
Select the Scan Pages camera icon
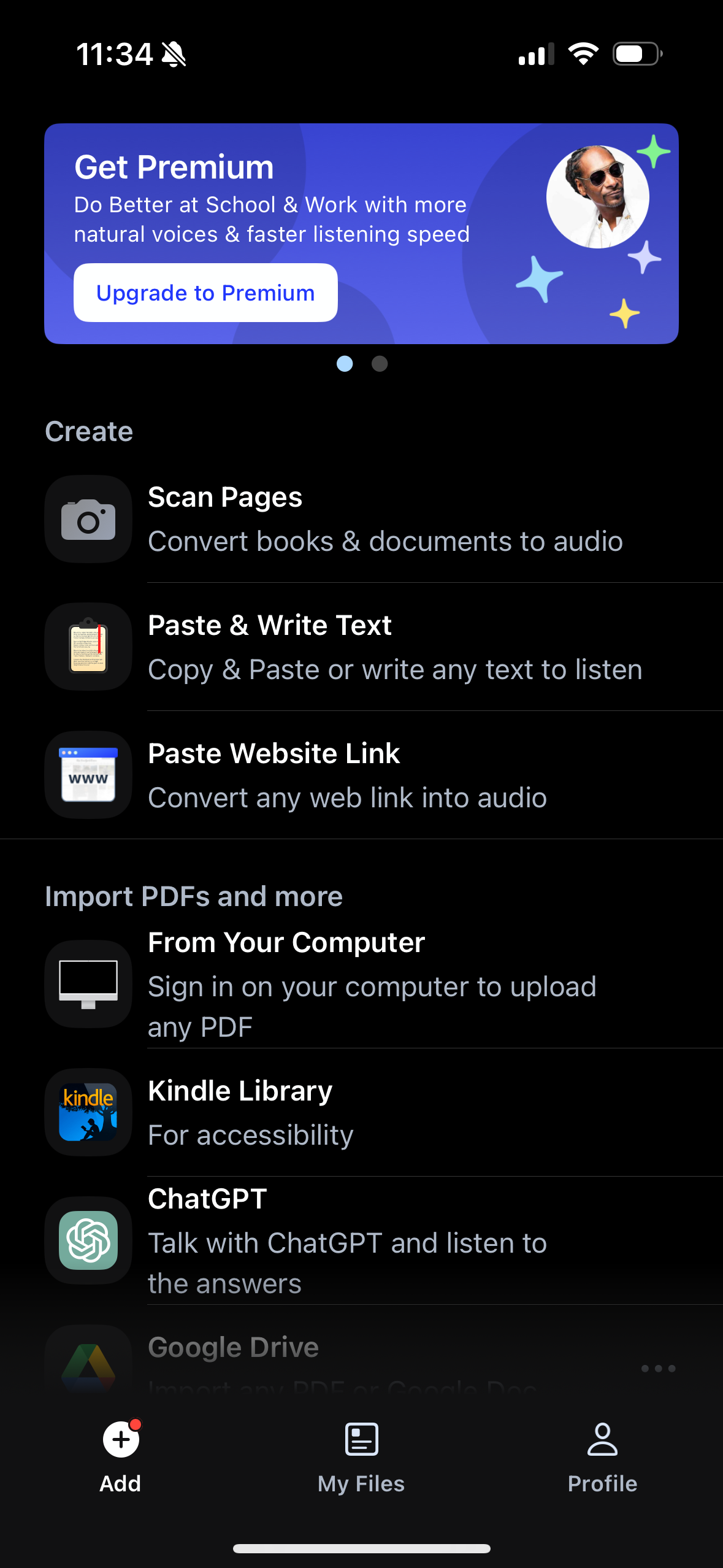(x=88, y=519)
